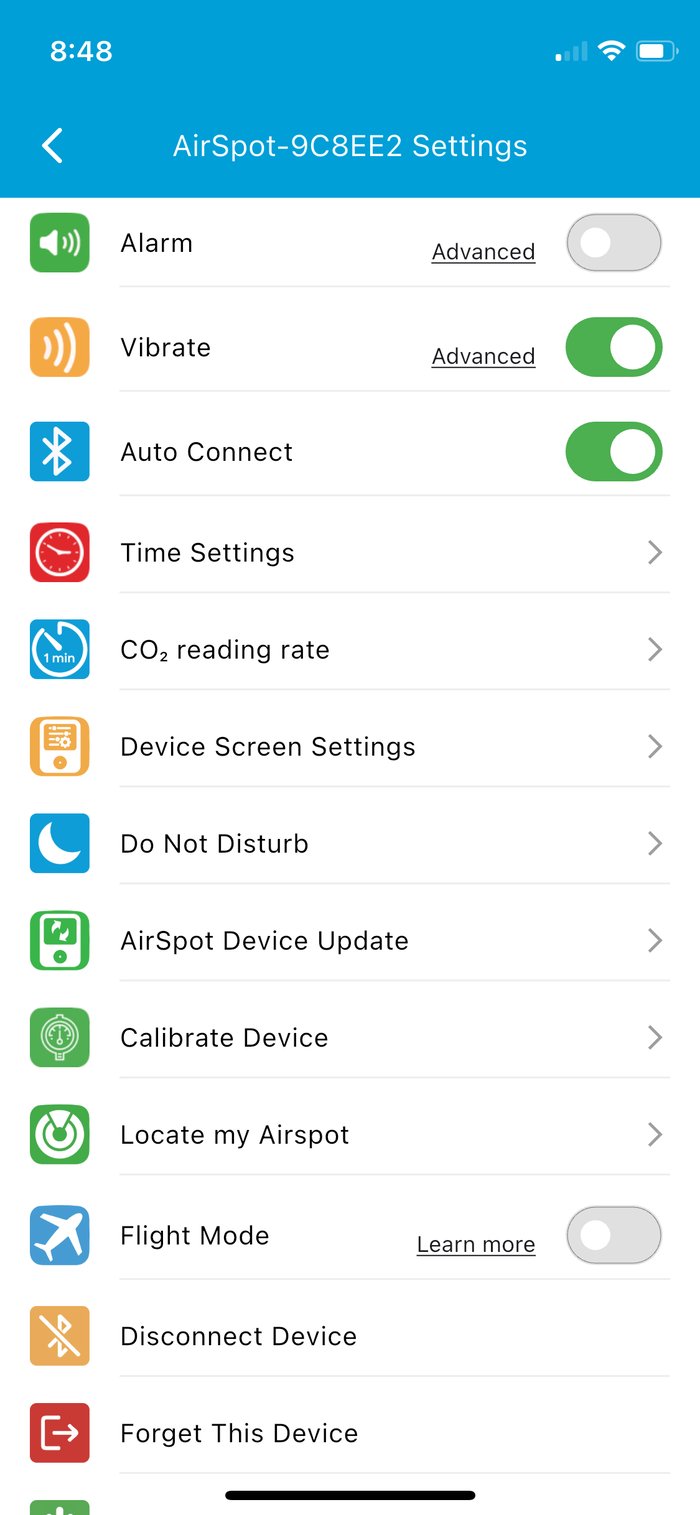Image resolution: width=700 pixels, height=1515 pixels.
Task: Enable the Alarm switch
Action: coord(614,243)
